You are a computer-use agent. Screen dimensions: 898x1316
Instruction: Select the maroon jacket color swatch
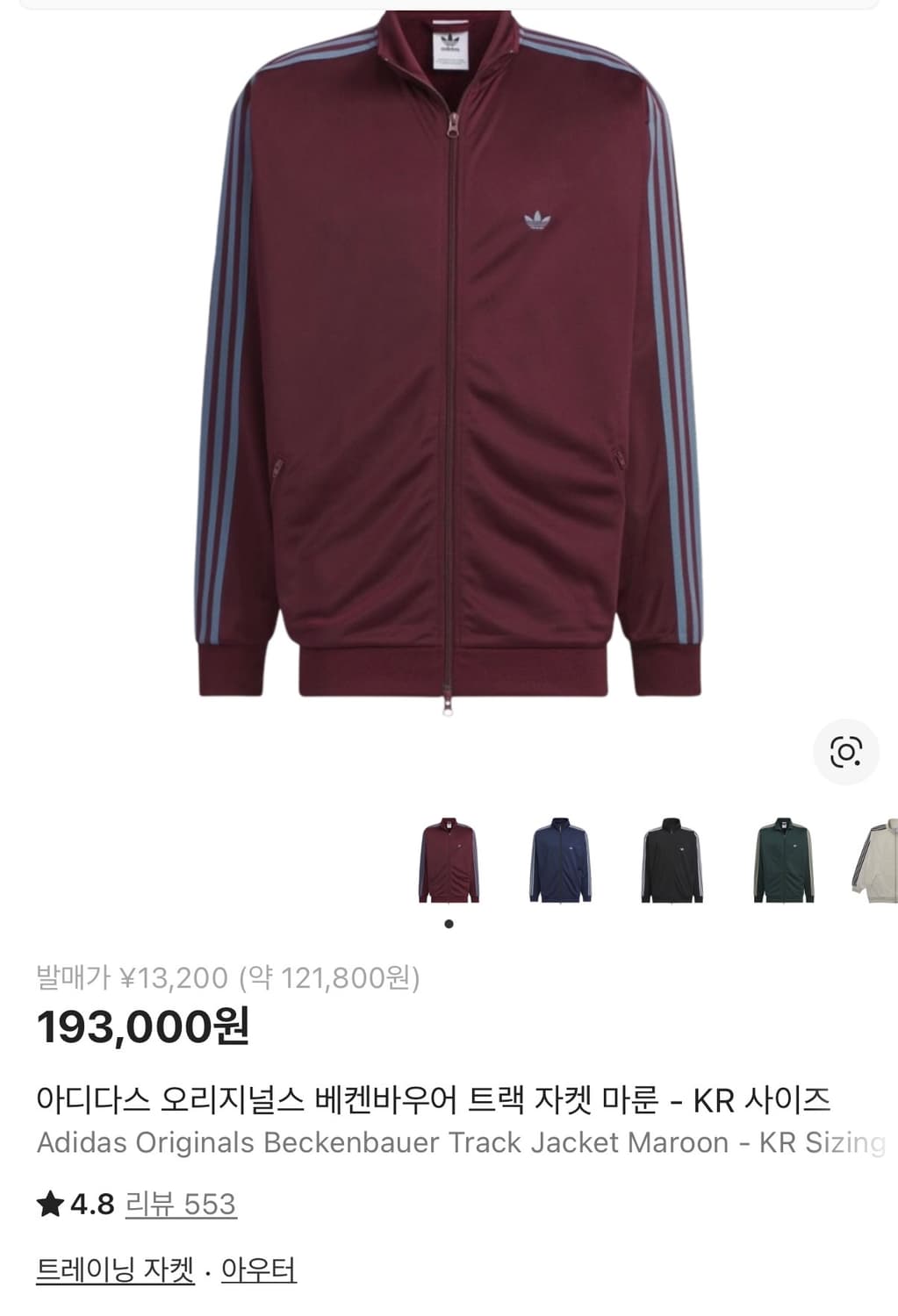point(449,860)
